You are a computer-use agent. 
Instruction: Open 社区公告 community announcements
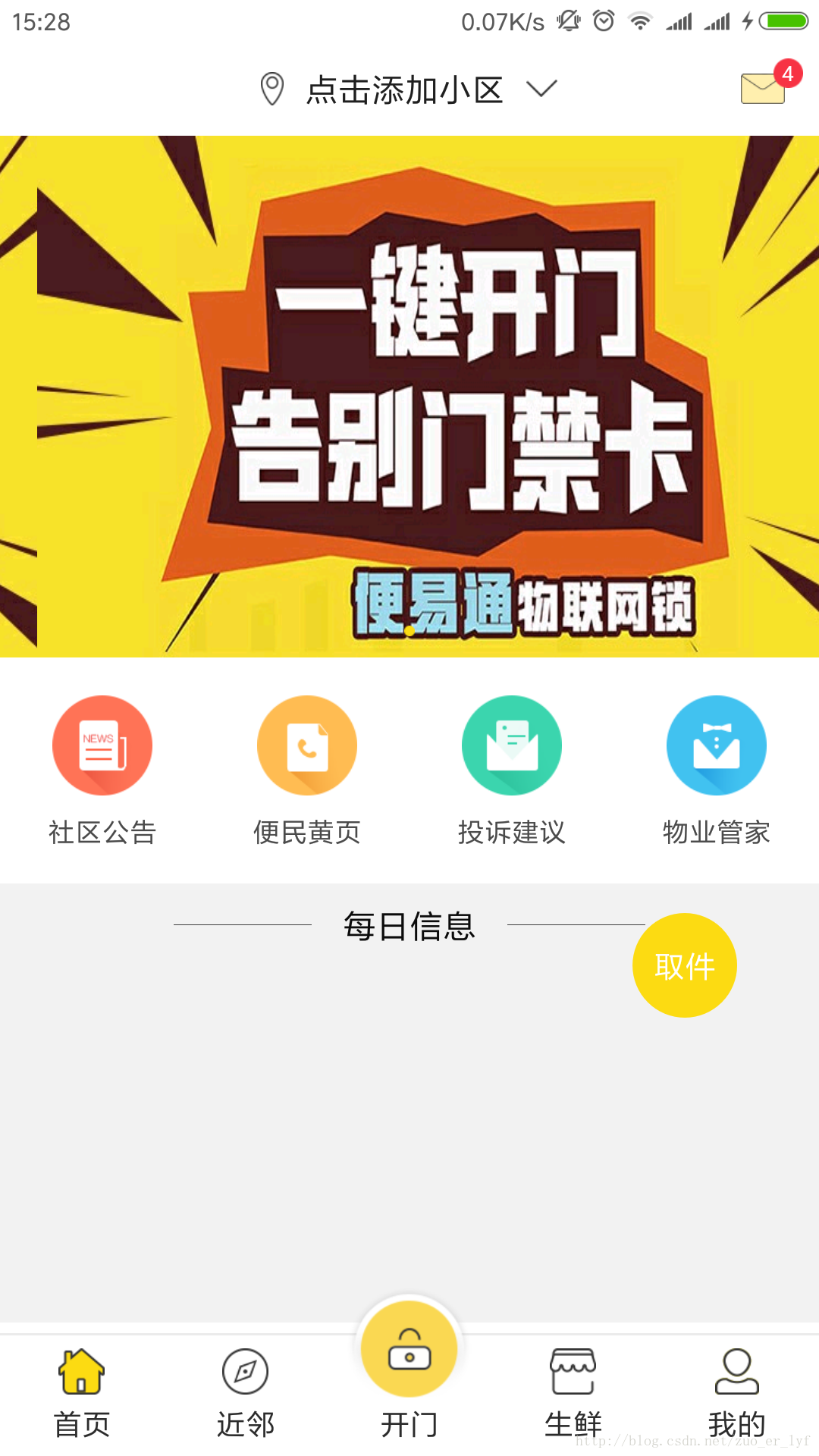click(102, 770)
